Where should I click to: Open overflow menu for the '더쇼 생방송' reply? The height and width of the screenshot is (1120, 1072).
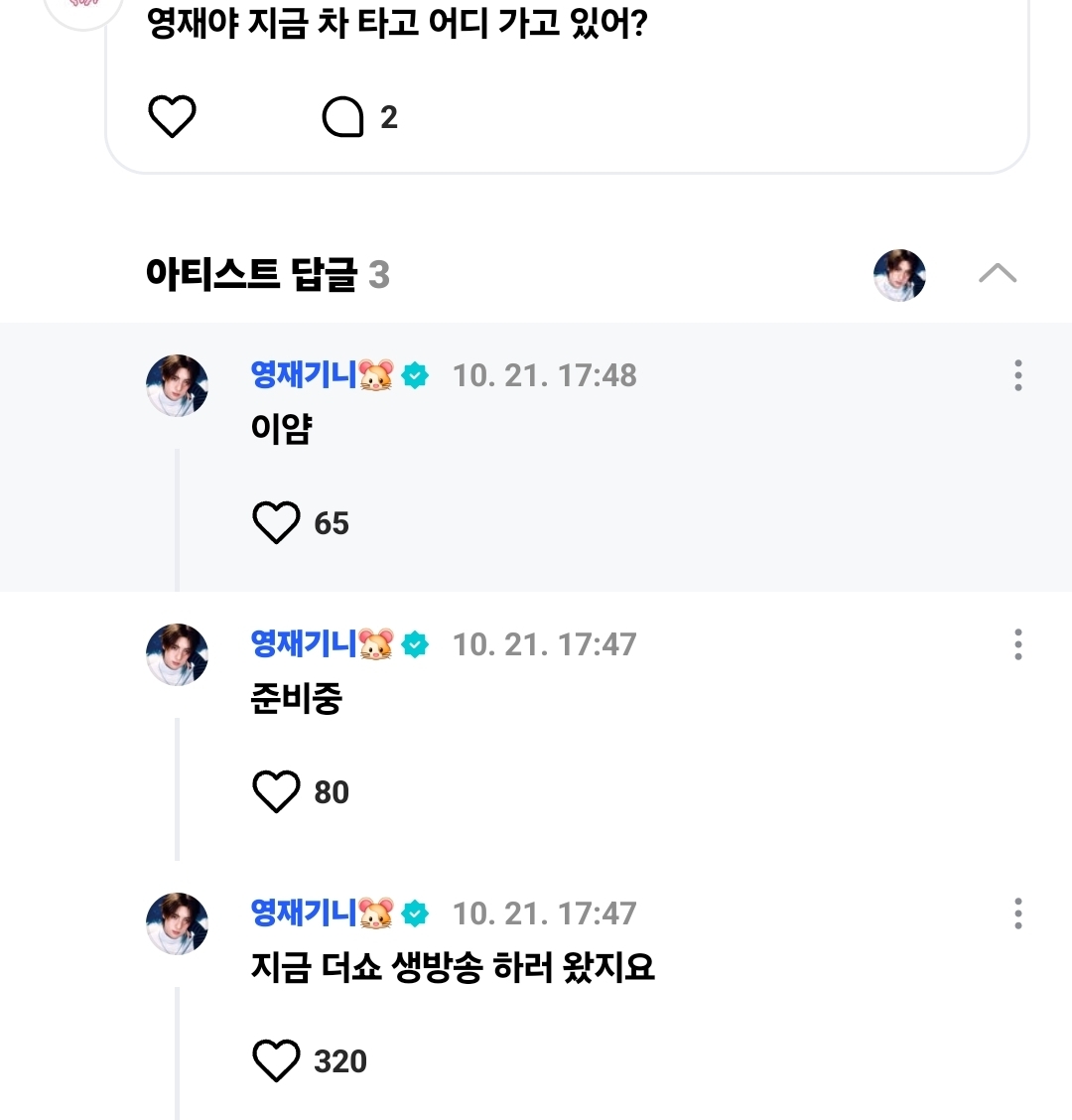coord(1017,913)
